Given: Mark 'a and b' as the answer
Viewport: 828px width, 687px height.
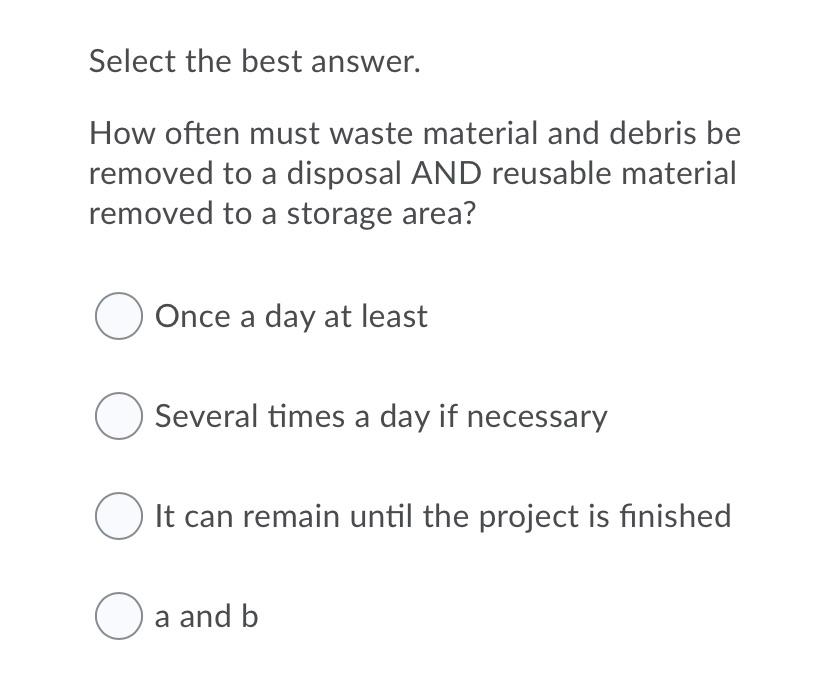Looking at the screenshot, I should pyautogui.click(x=118, y=617).
